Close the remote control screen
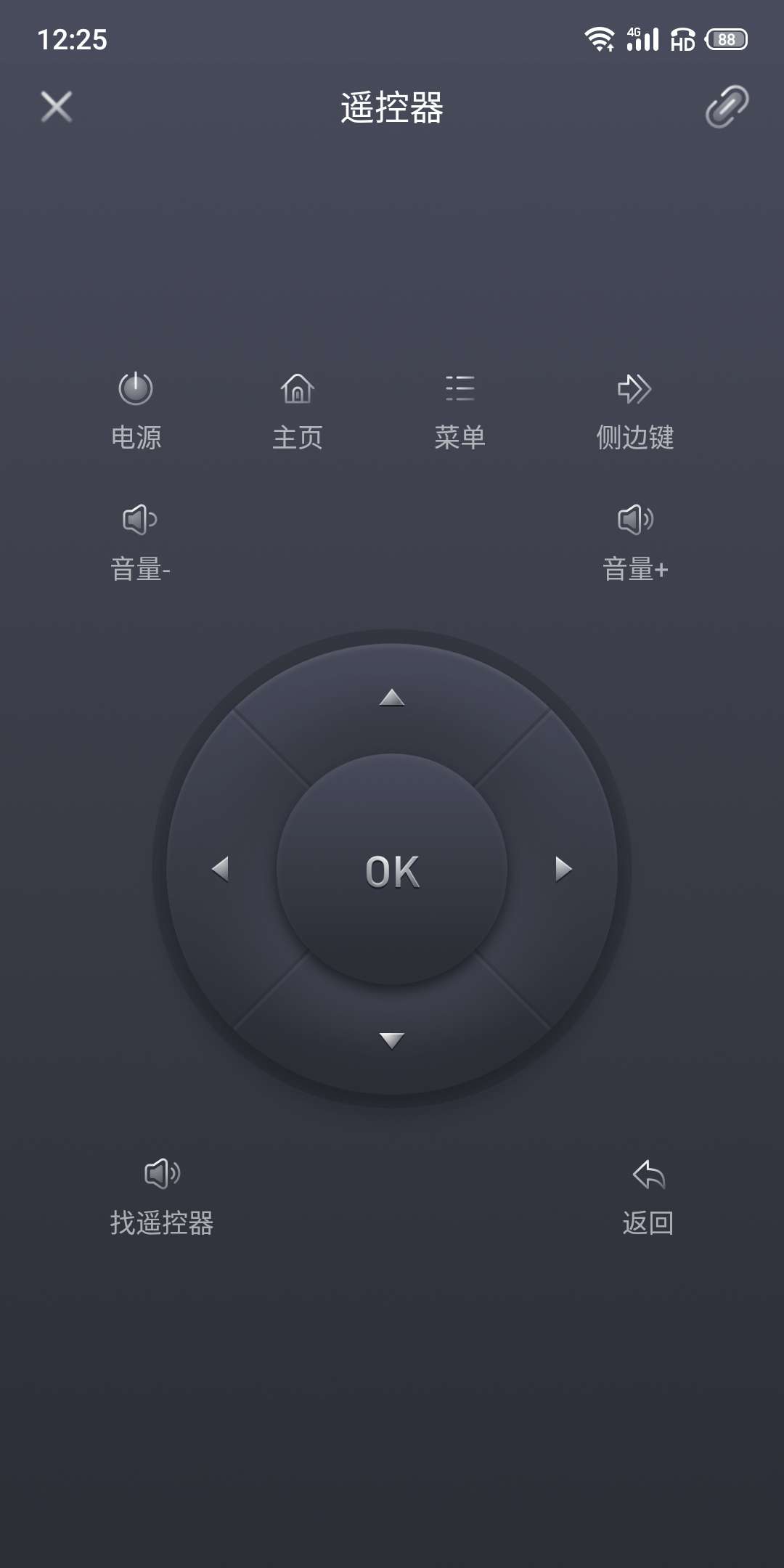This screenshot has height=1568, width=784. (57, 107)
